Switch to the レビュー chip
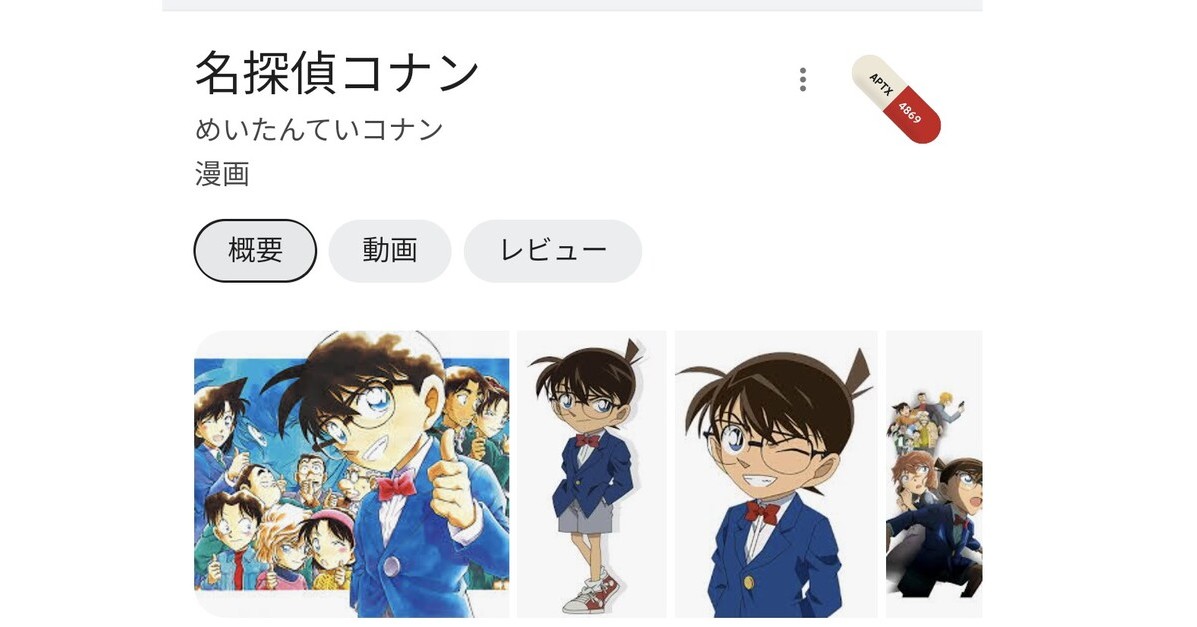The image size is (1197, 627). [553, 250]
